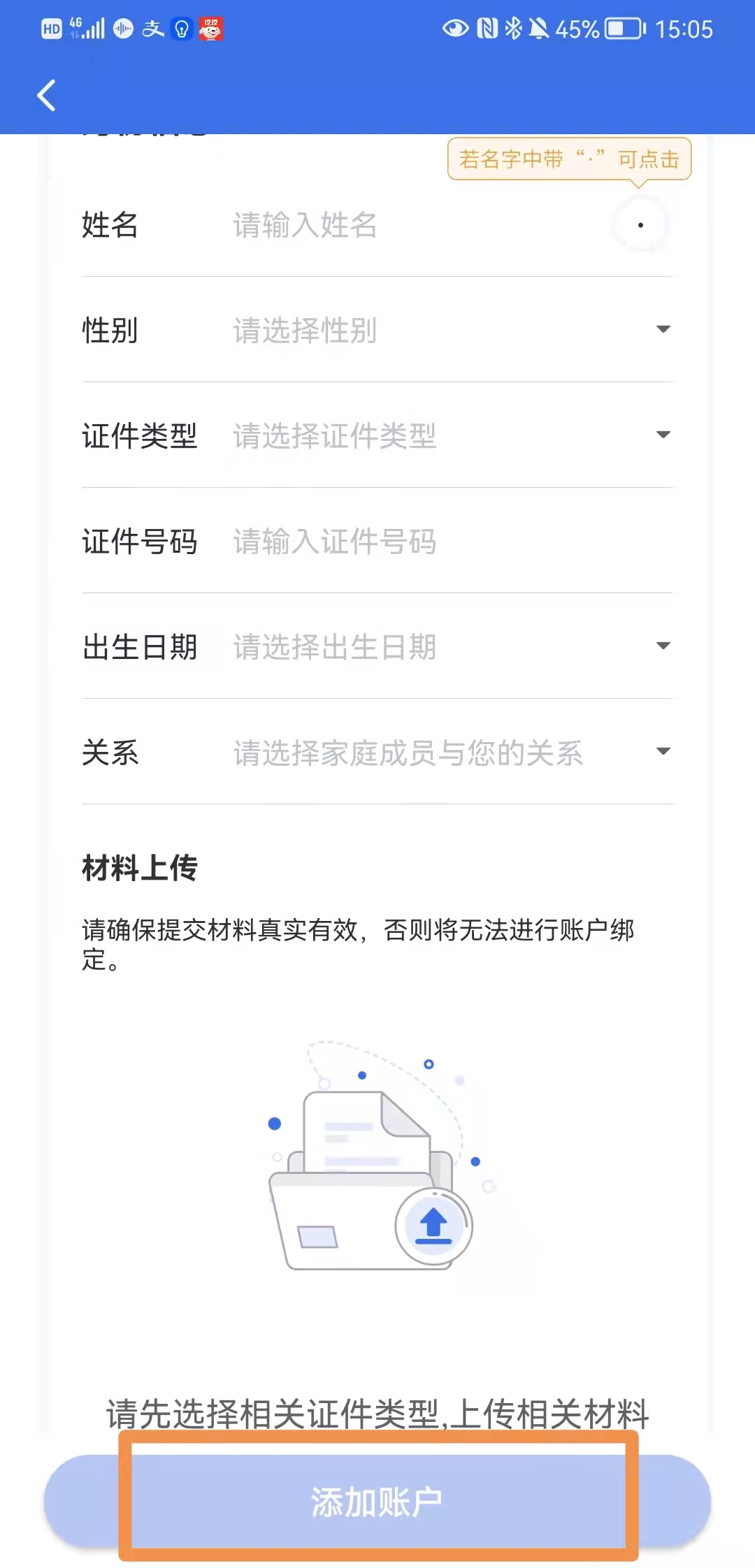Select a 证件类型 document type
The width and height of the screenshot is (755, 1568).
447,435
